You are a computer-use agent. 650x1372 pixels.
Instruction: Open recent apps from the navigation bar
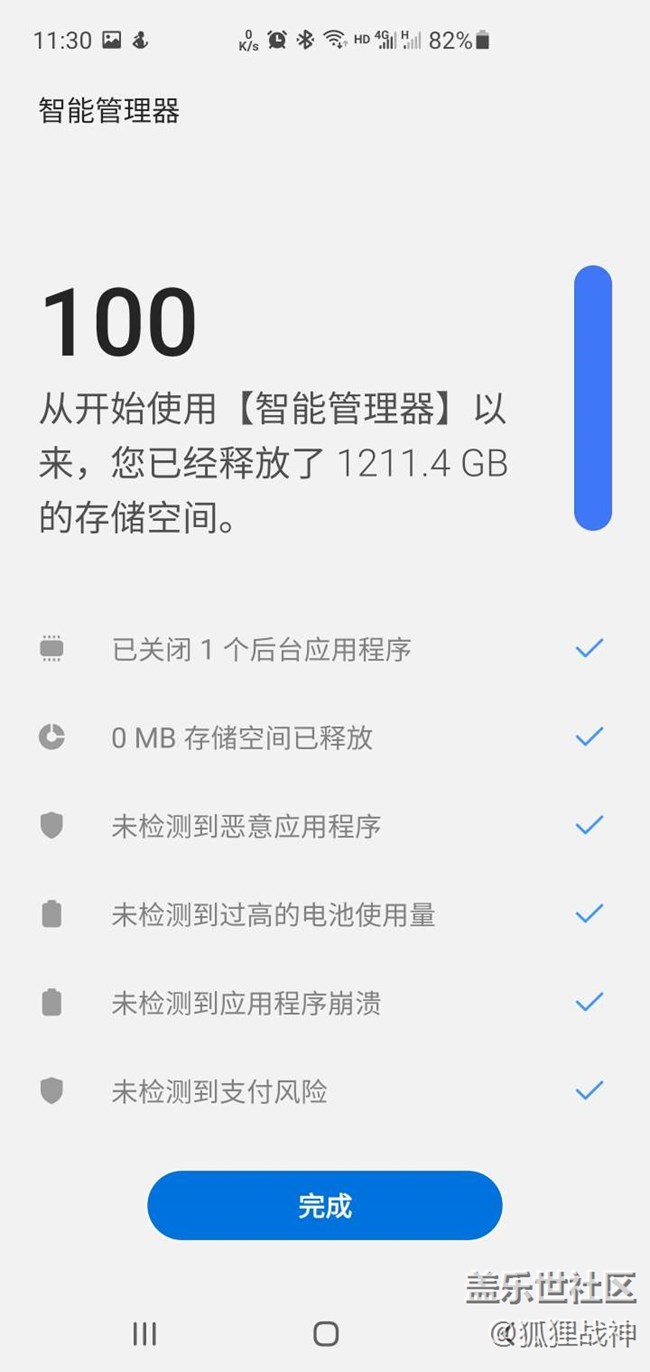(144, 1333)
